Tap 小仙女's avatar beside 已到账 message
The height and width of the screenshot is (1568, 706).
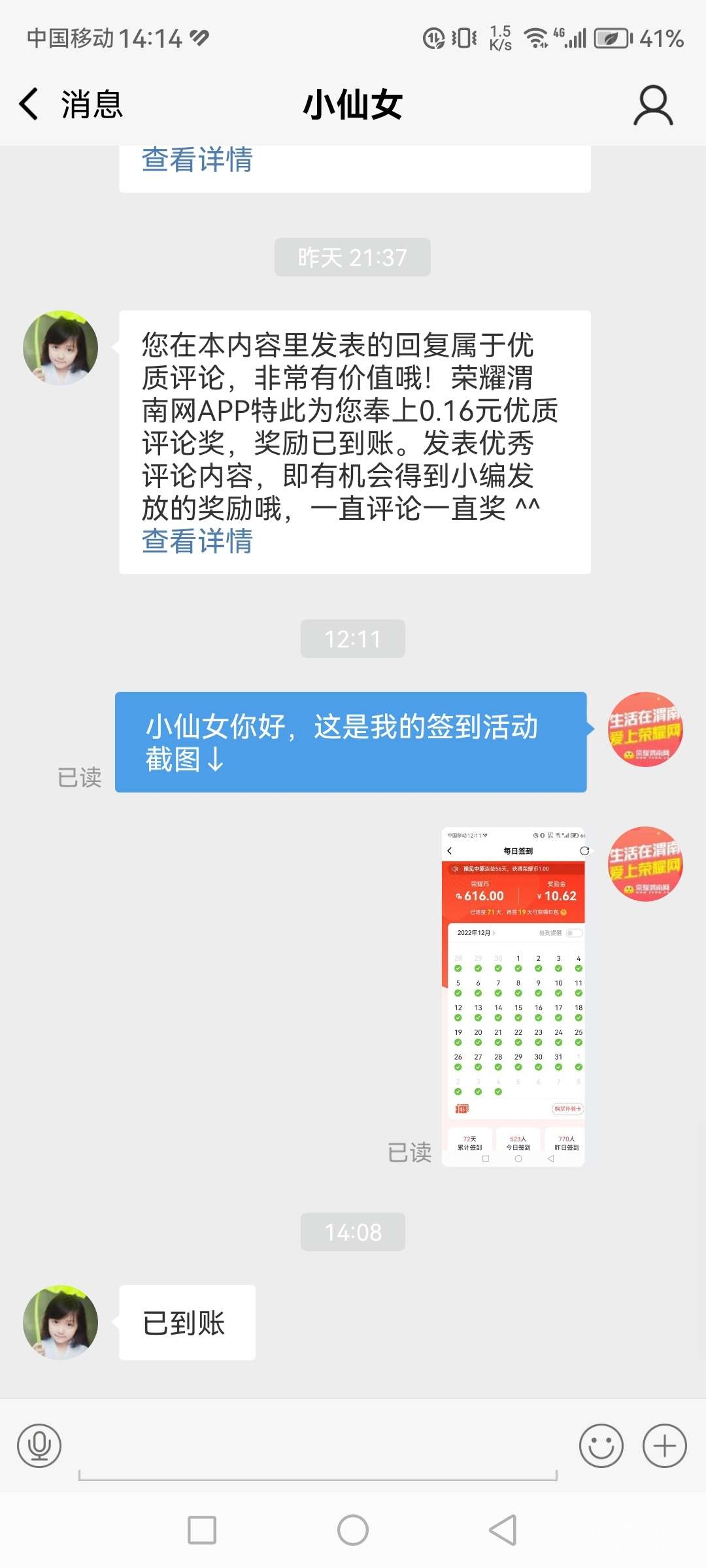pos(60,1322)
